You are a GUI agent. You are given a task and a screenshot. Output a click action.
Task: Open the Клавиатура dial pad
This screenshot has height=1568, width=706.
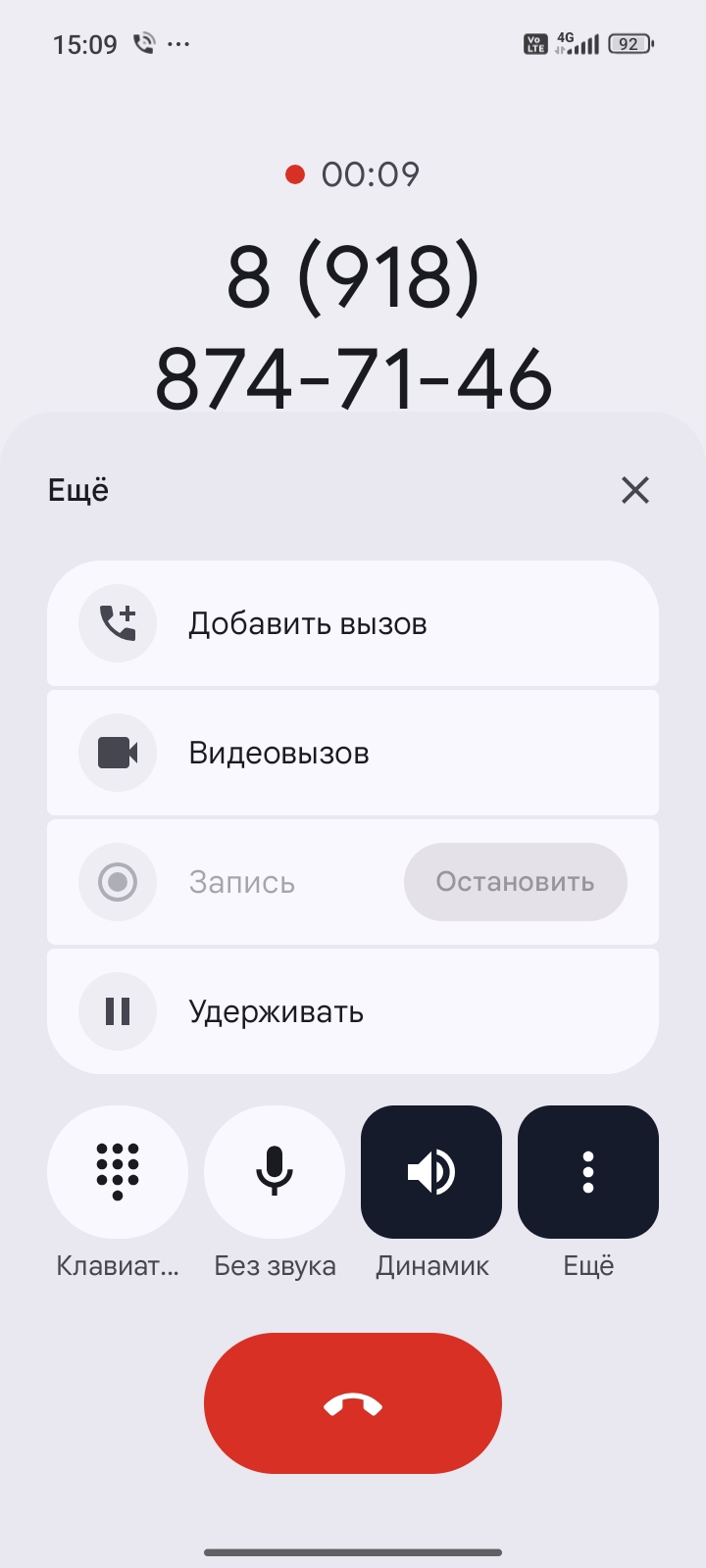pos(118,1172)
